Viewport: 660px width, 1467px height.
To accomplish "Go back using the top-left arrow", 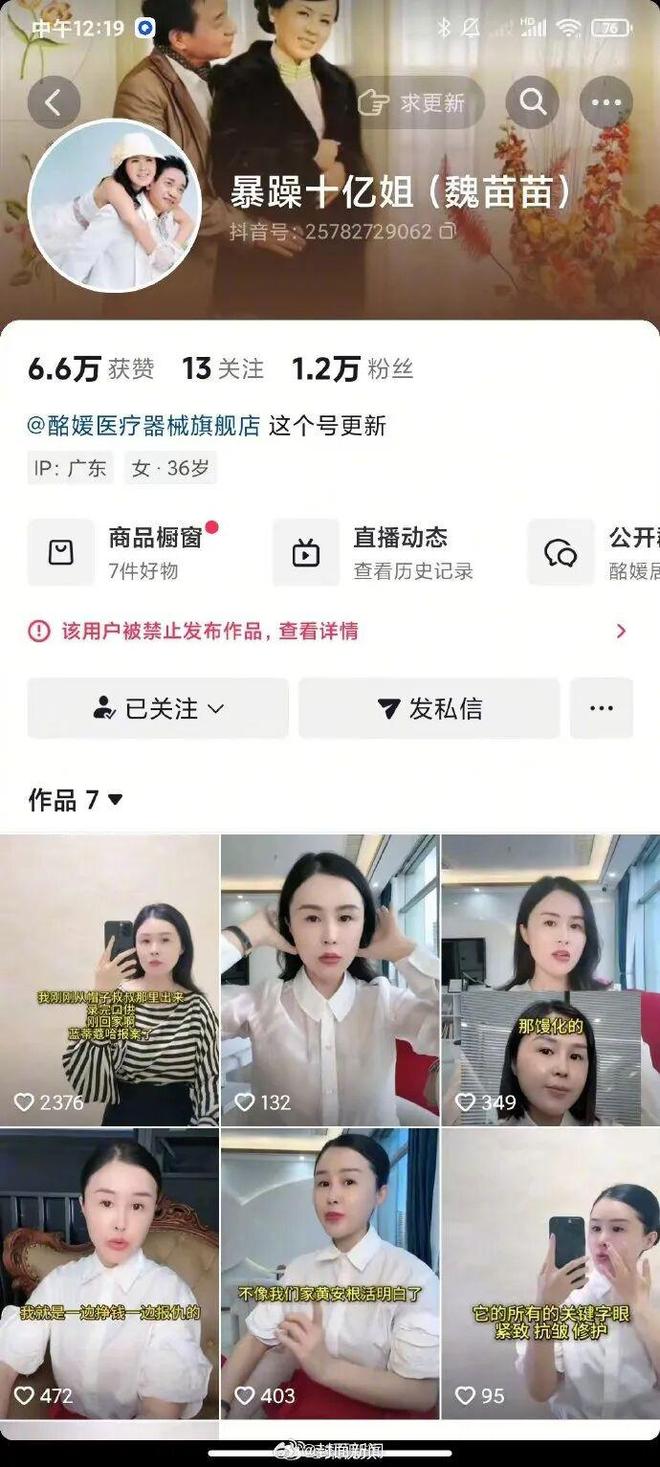I will coord(54,102).
